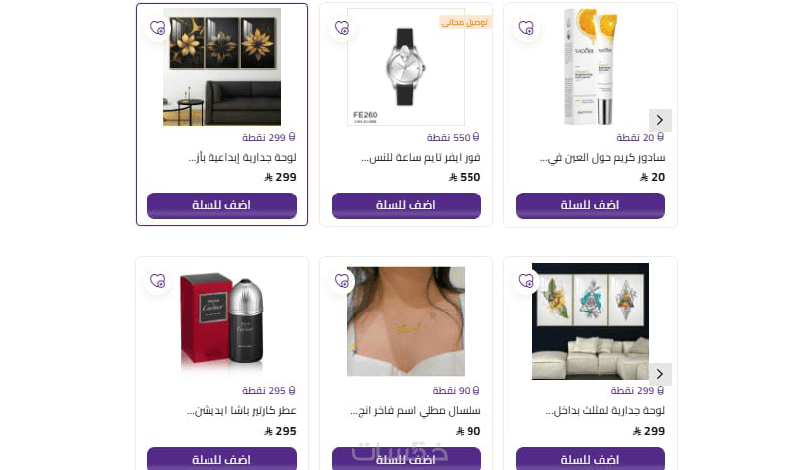Favorite the 550 wrist watch

[342, 28]
